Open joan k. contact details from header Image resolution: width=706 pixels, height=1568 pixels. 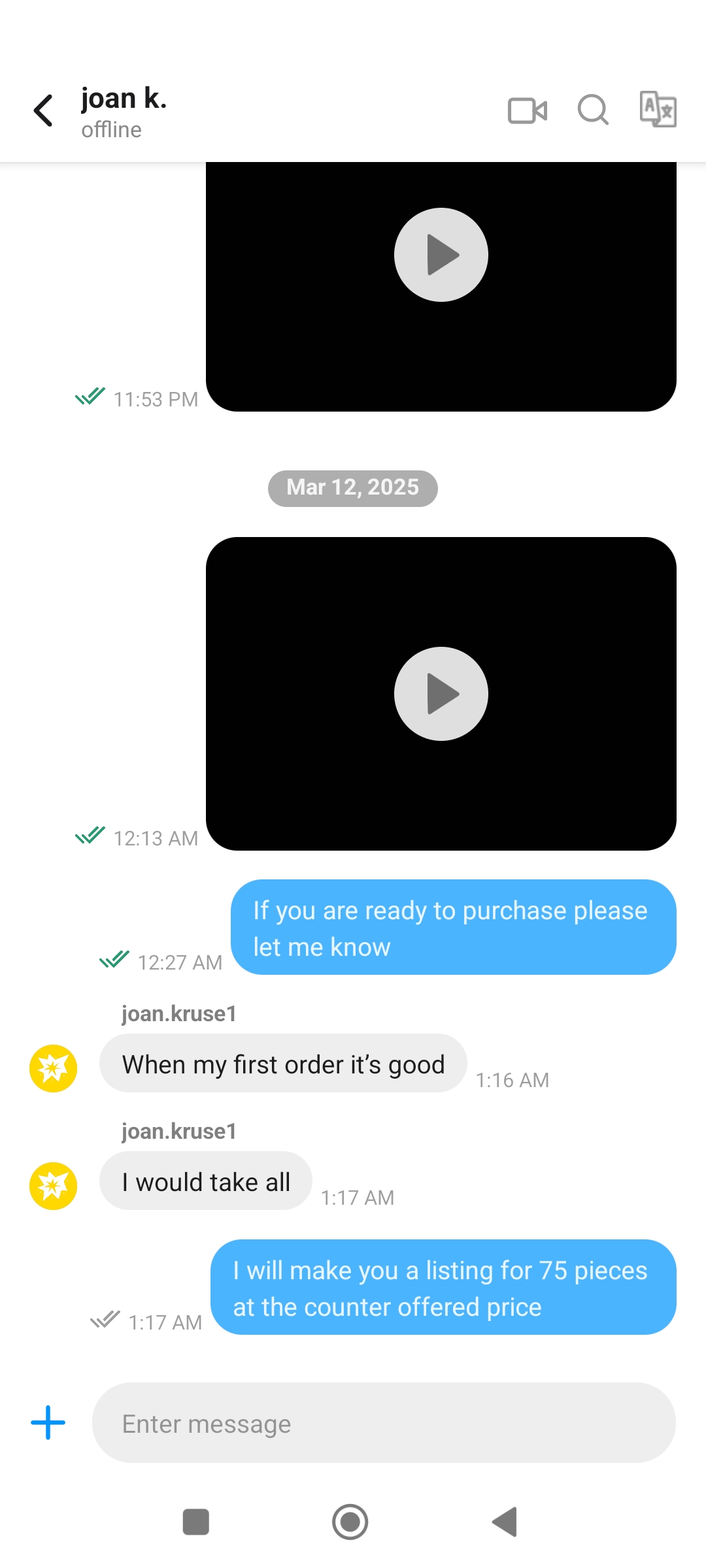click(x=124, y=111)
